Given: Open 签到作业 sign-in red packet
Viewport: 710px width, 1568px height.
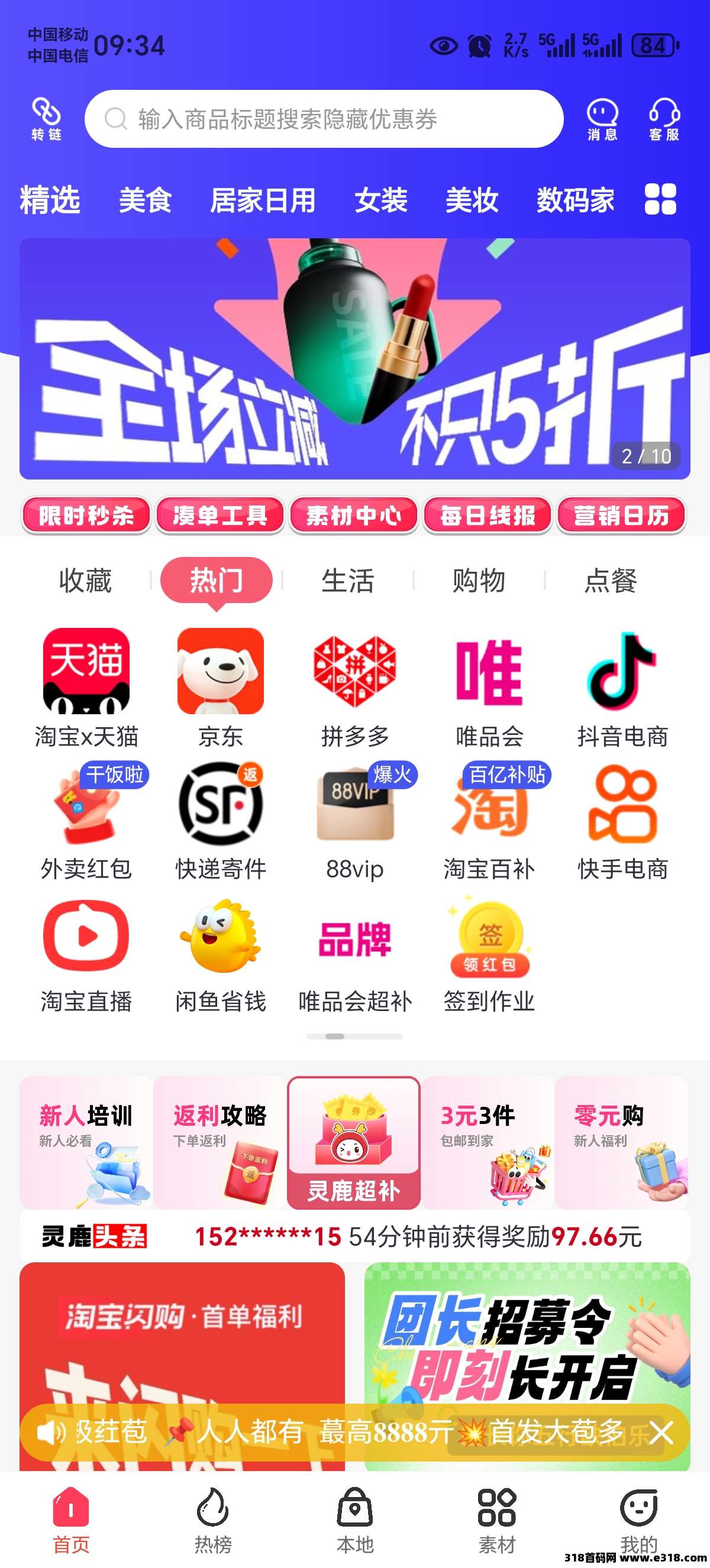Looking at the screenshot, I should (489, 954).
